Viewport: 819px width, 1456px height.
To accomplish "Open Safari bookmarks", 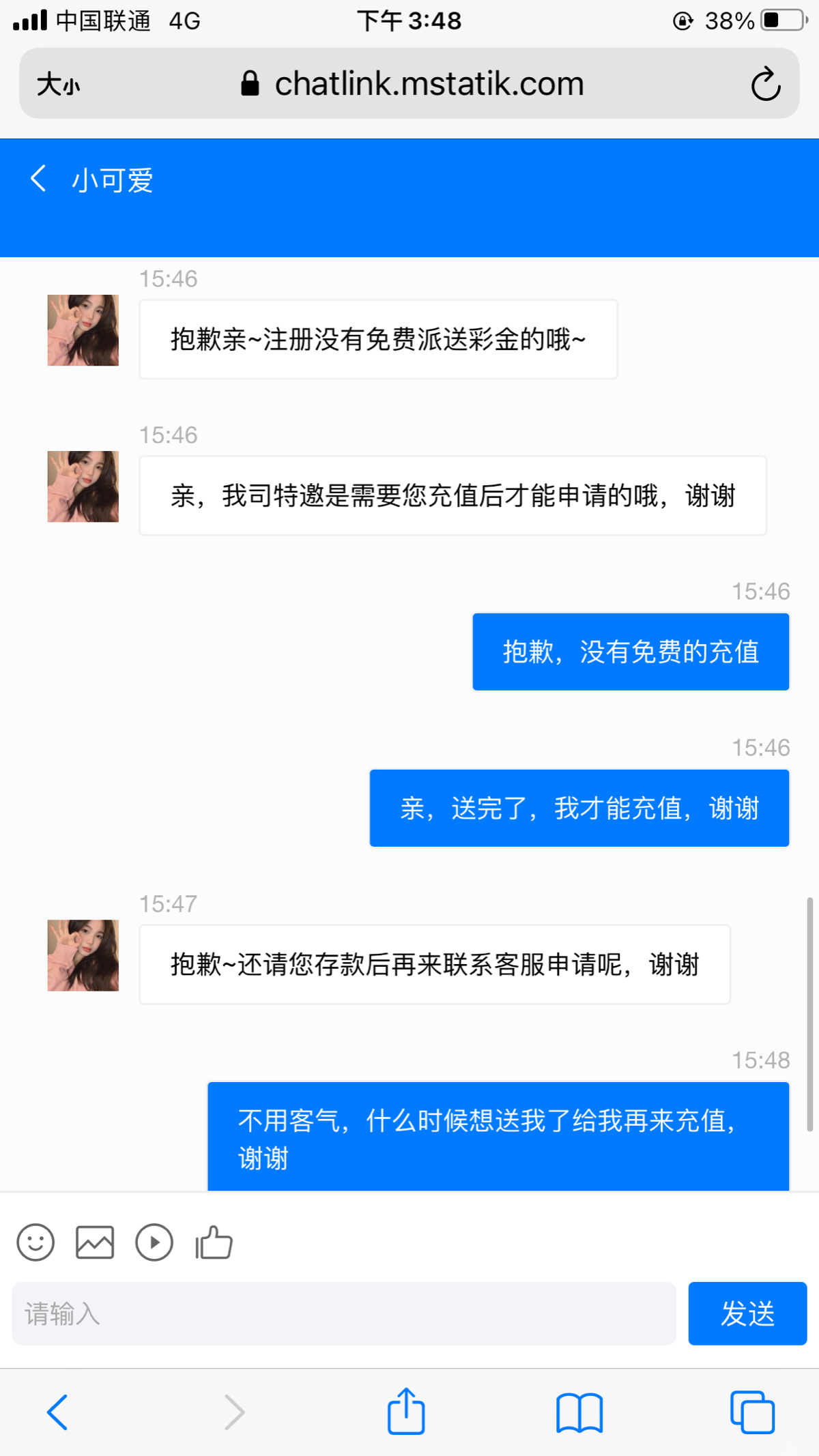I will point(579,1412).
